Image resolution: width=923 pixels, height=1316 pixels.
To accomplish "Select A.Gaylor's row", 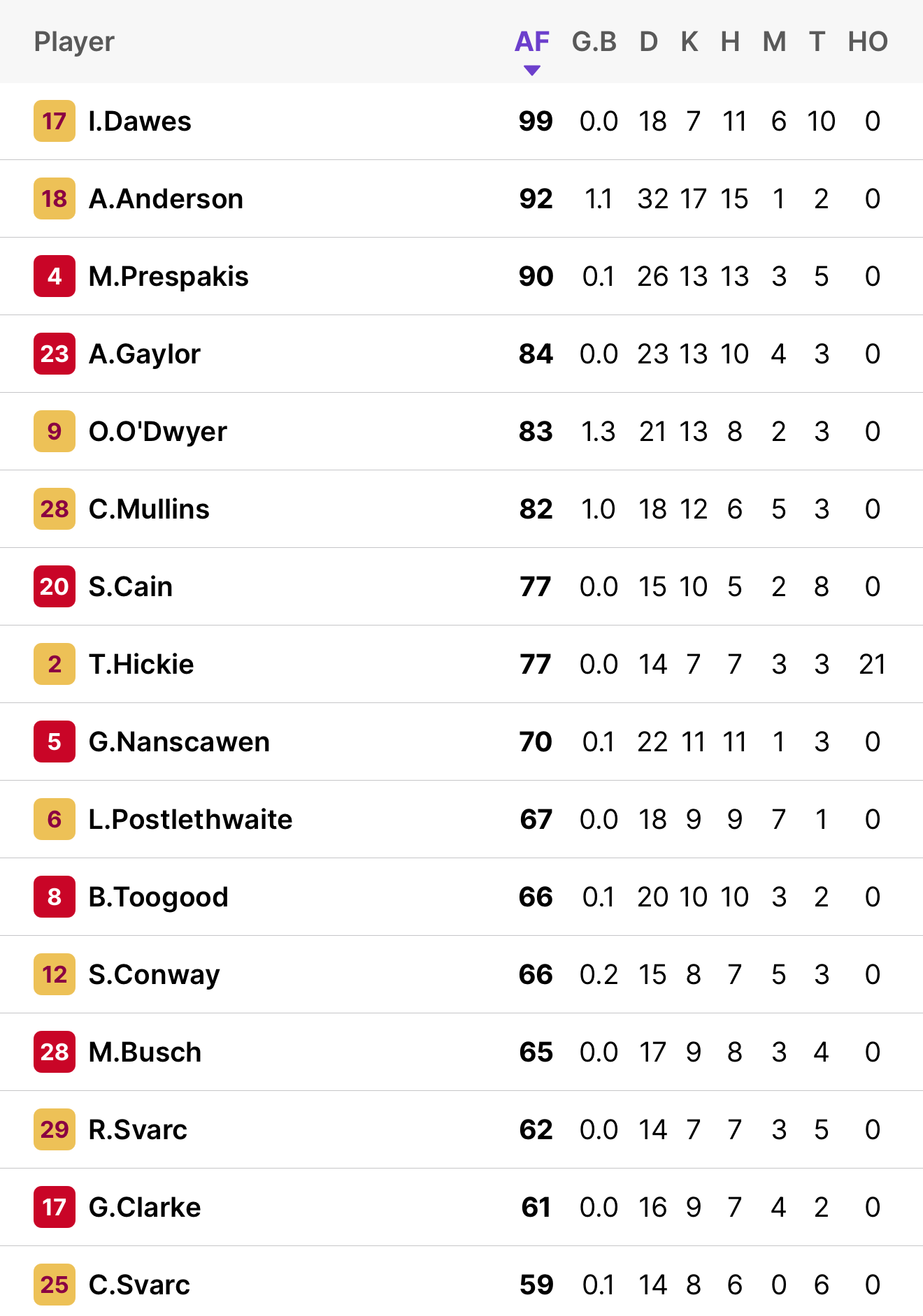I will tap(145, 354).
